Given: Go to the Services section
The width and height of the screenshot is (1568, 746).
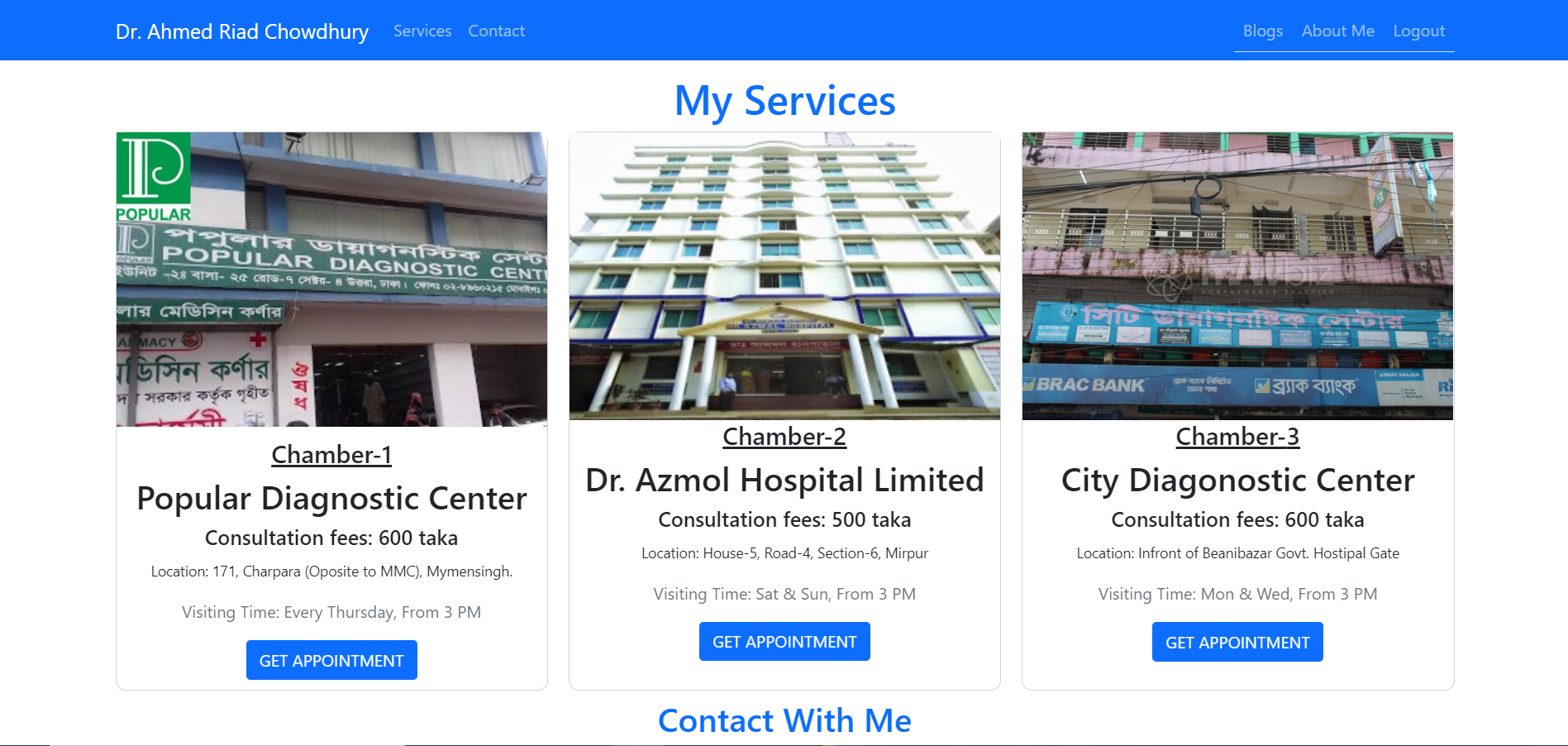Looking at the screenshot, I should [x=422, y=31].
